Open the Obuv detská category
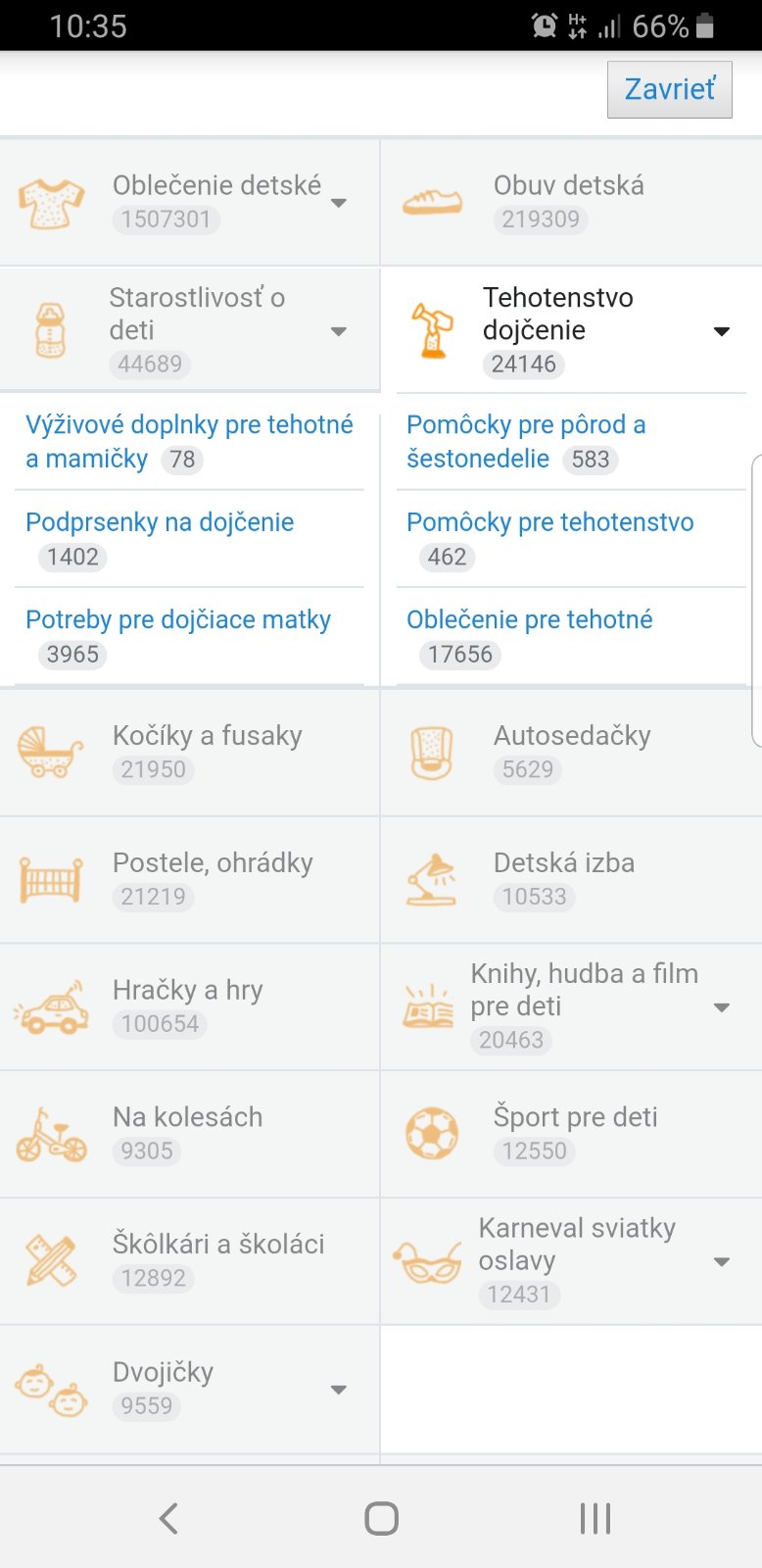The image size is (762, 1568). click(568, 201)
